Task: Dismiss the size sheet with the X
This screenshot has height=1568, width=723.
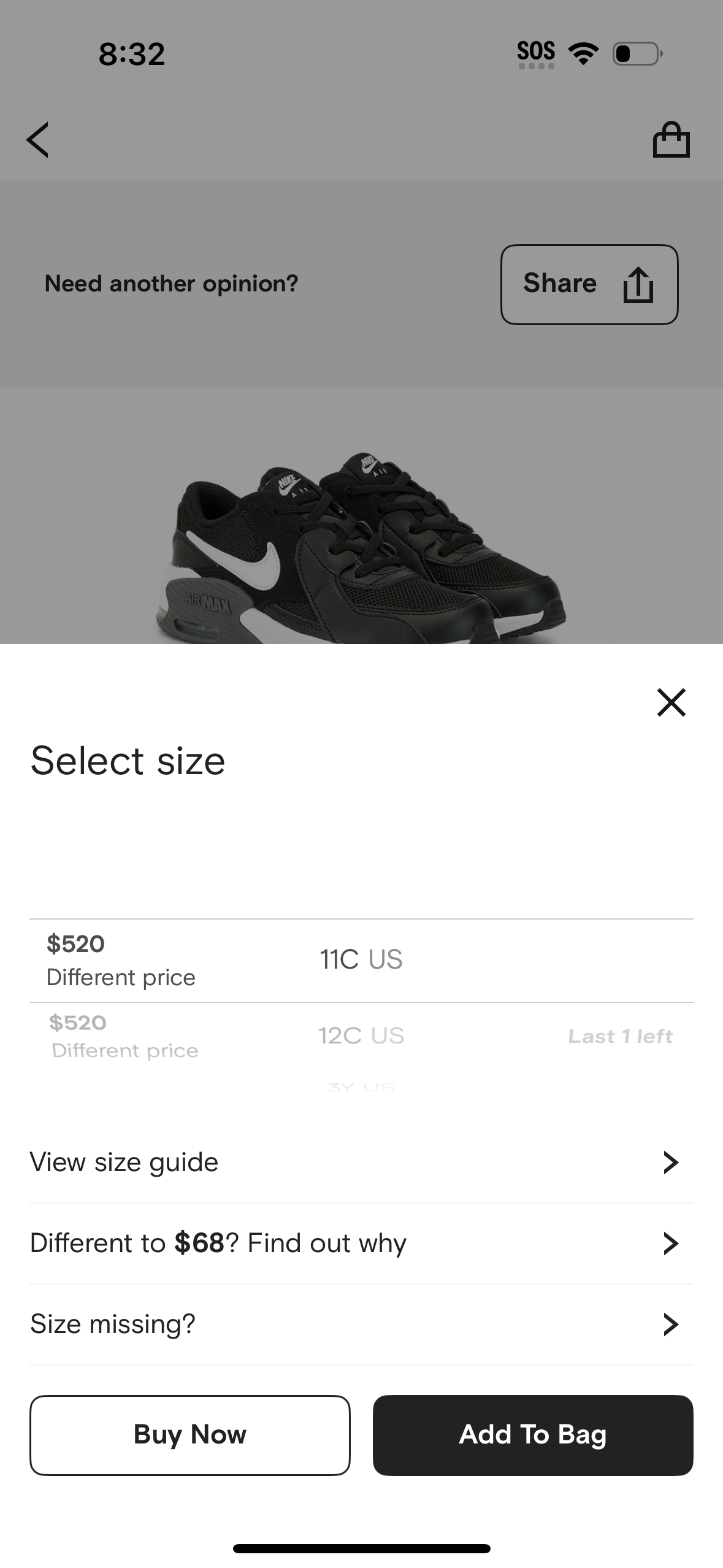Action: pos(671,702)
